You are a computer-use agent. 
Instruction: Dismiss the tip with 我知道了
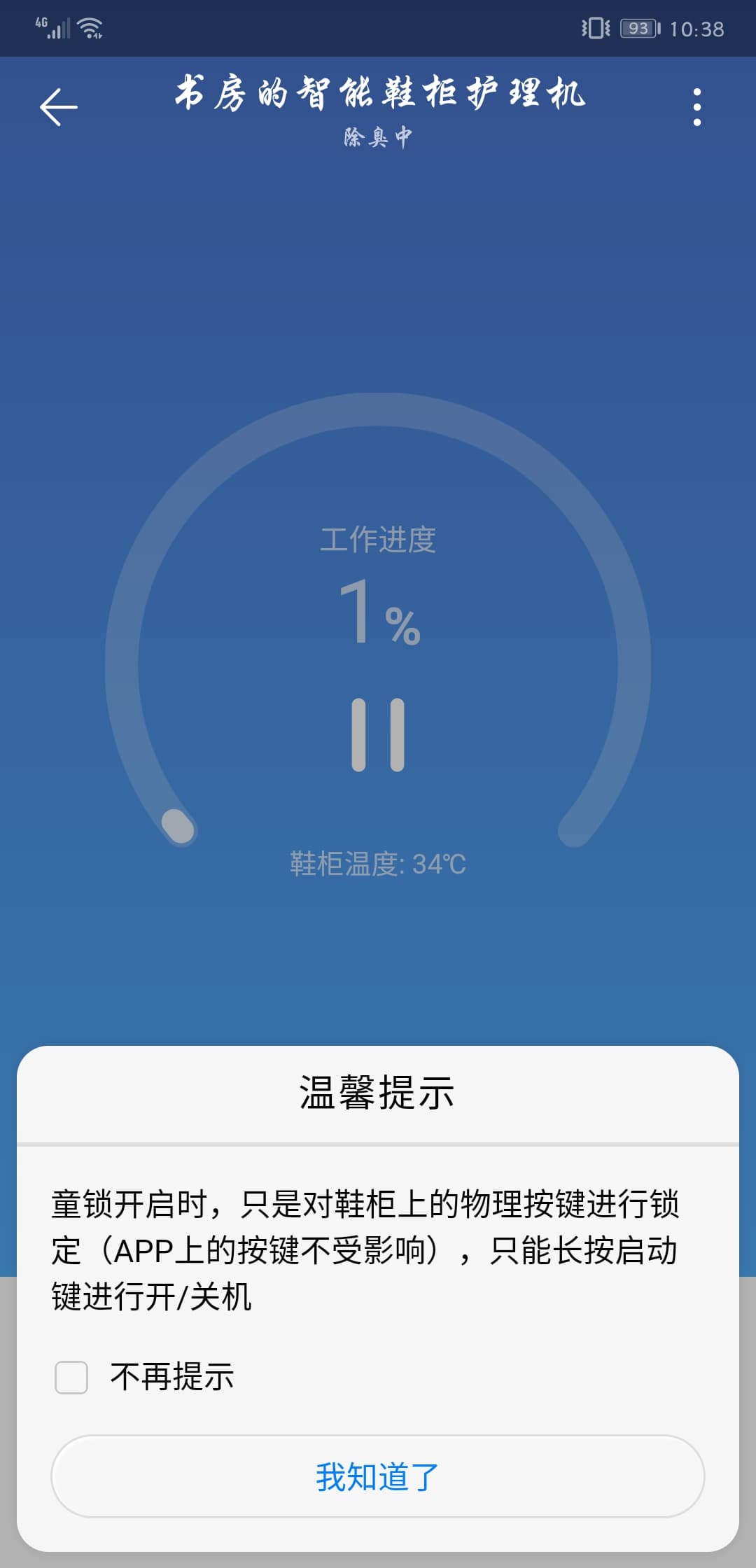point(377,1476)
